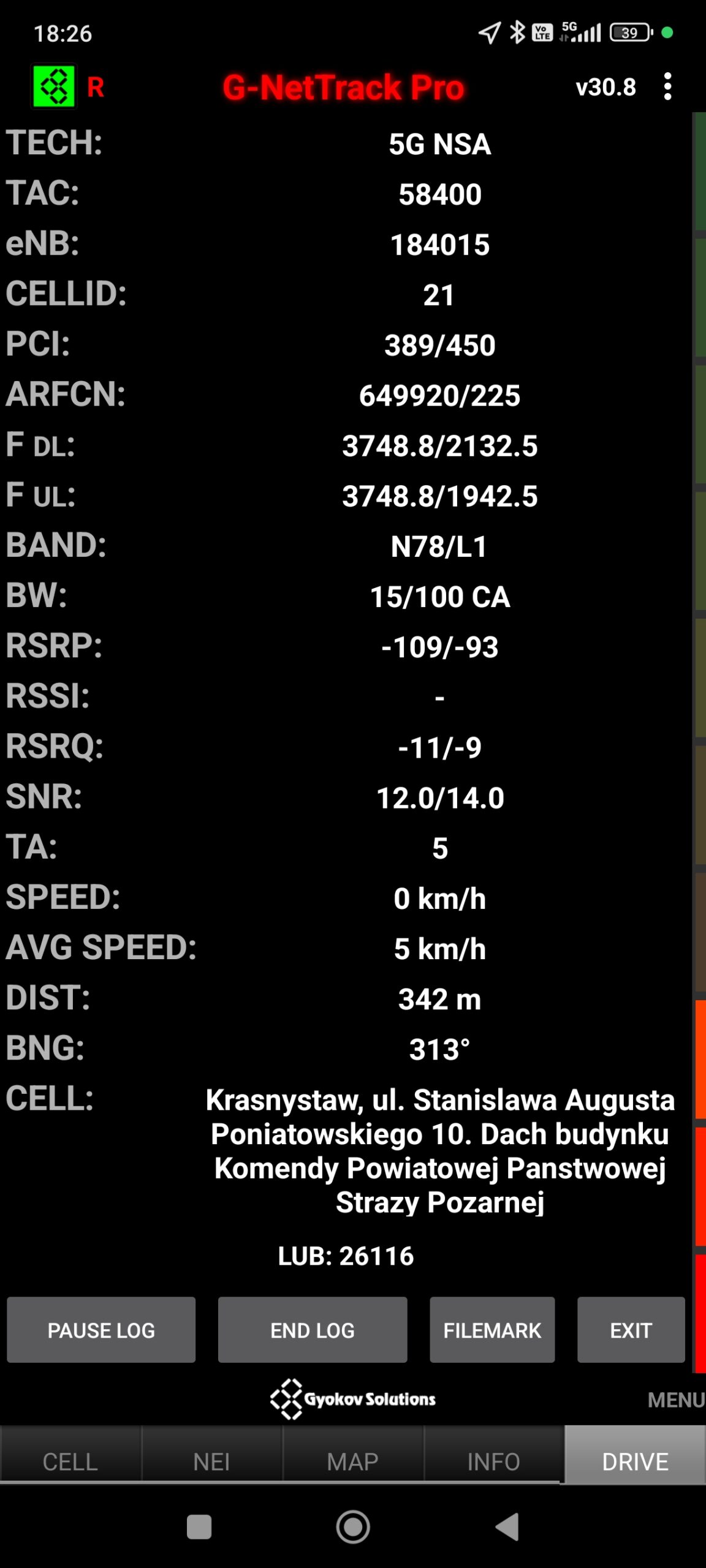The height and width of the screenshot is (1568, 706).
Task: End the log recording
Action: 313,1330
